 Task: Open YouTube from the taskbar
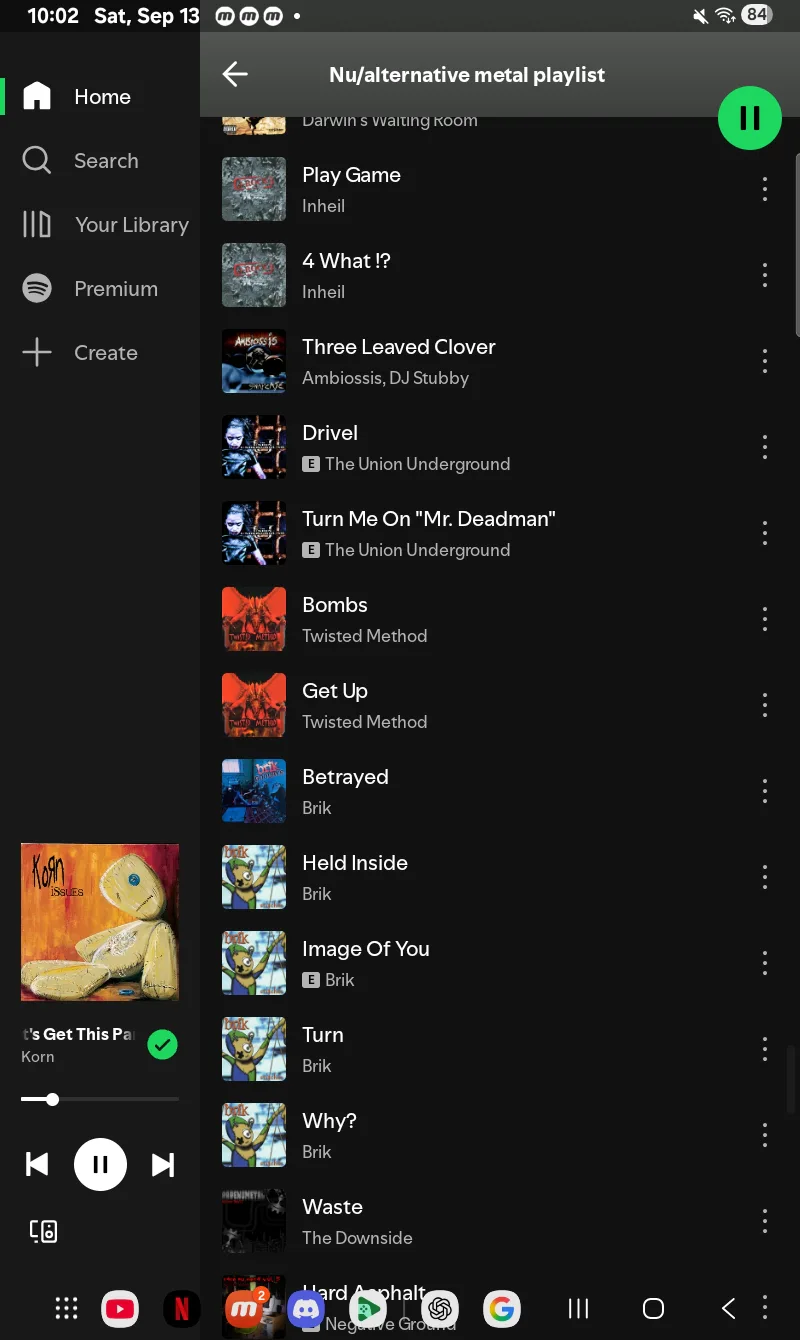[120, 1308]
